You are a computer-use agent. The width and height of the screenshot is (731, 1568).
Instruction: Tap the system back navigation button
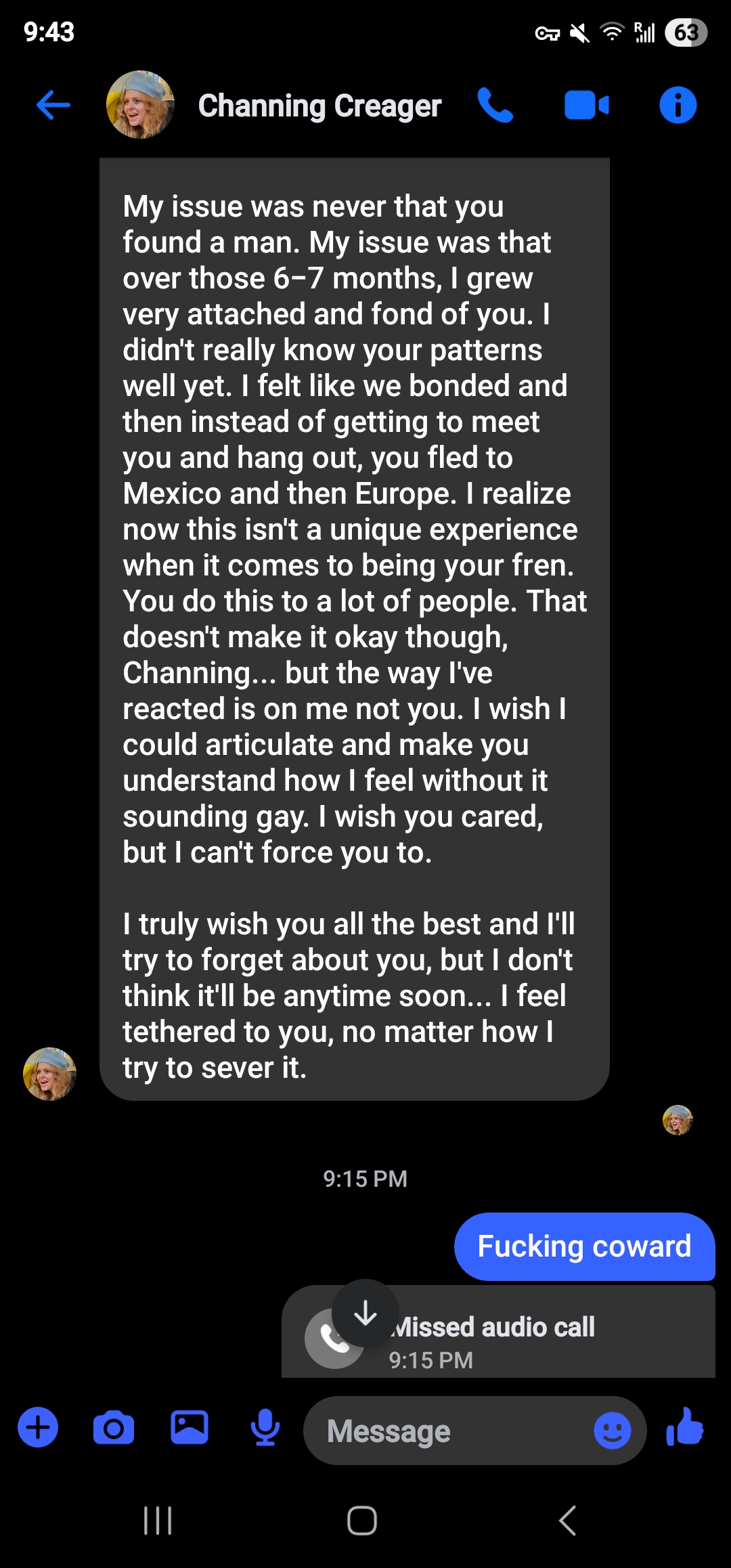(x=567, y=1521)
